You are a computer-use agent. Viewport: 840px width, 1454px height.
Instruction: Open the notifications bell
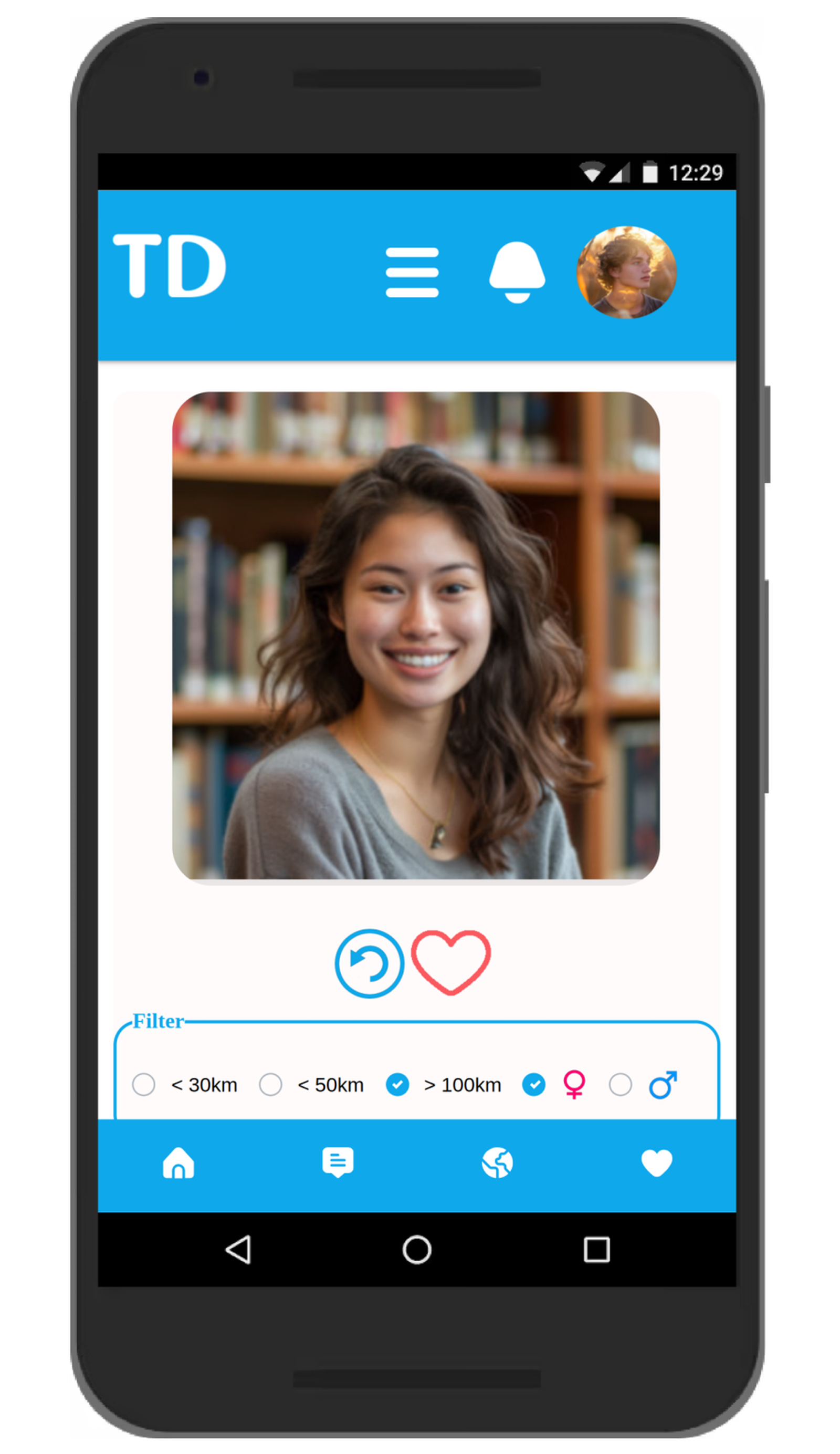coord(517,271)
